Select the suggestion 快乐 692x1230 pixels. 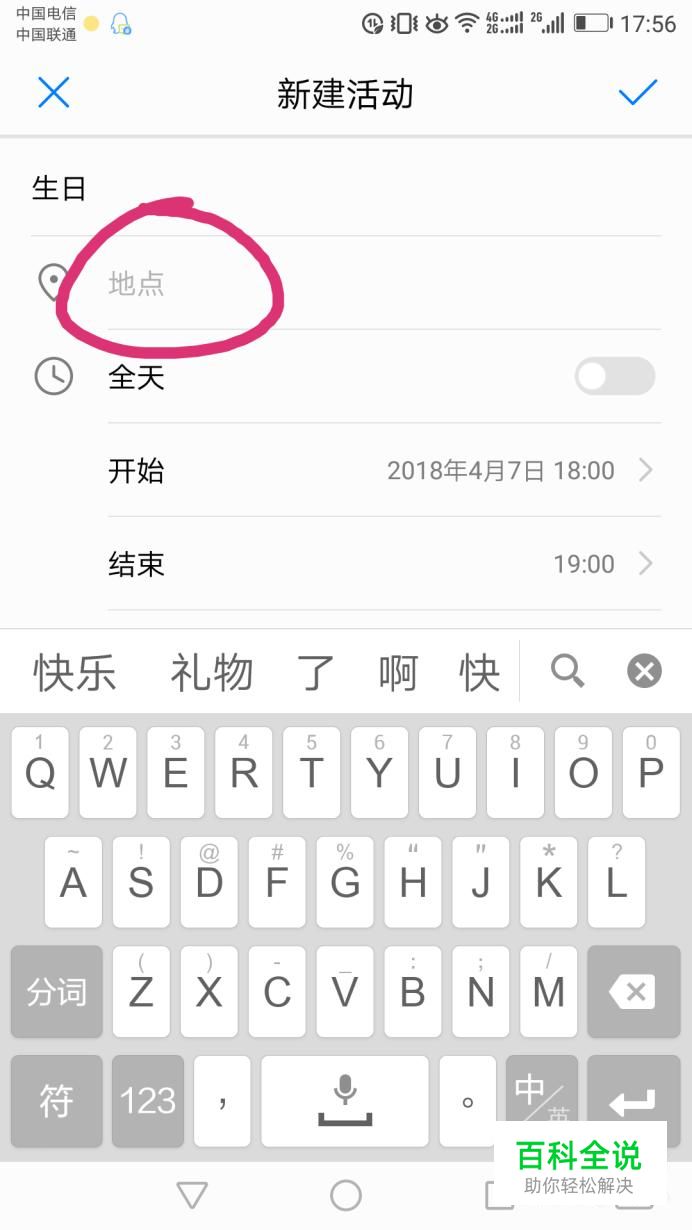click(x=75, y=672)
